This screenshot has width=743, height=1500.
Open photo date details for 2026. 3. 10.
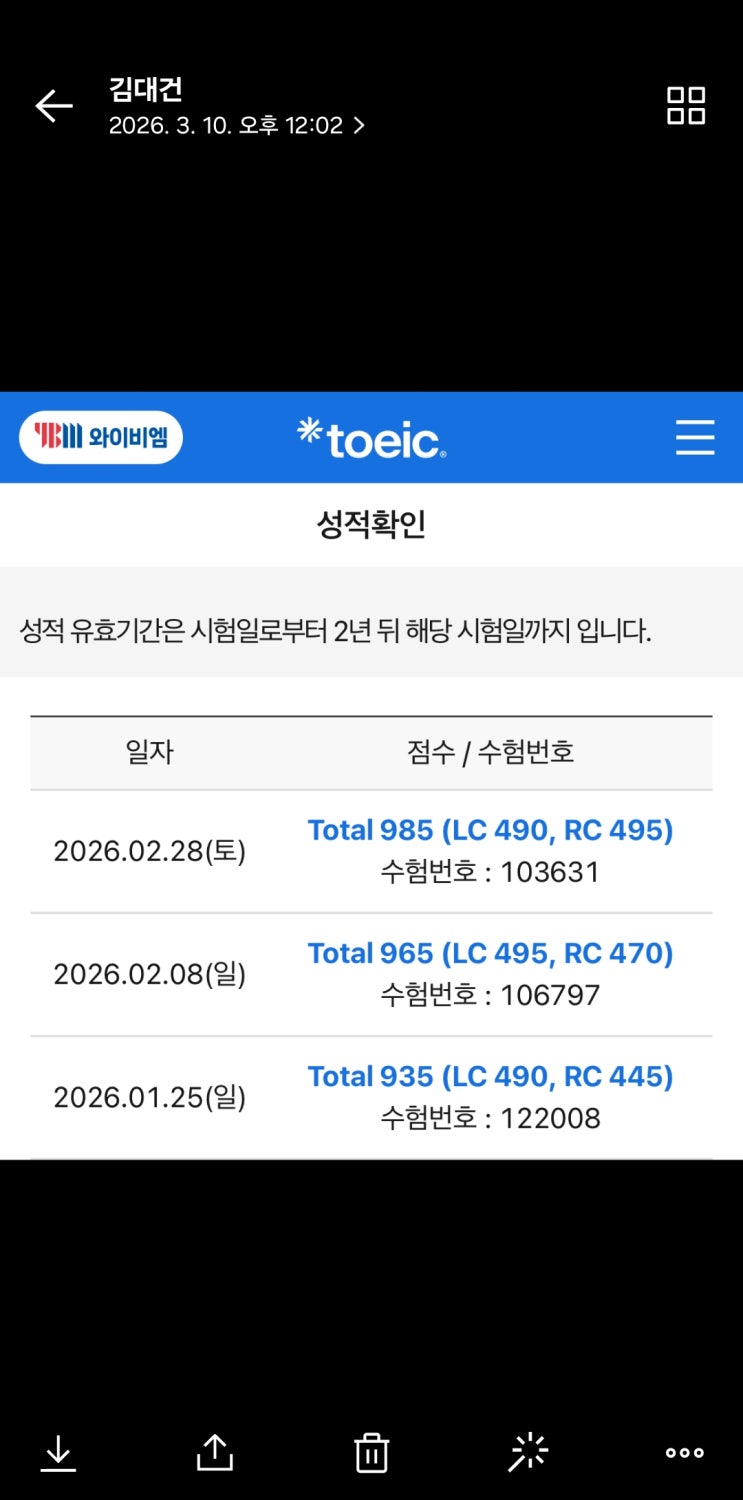coord(236,126)
